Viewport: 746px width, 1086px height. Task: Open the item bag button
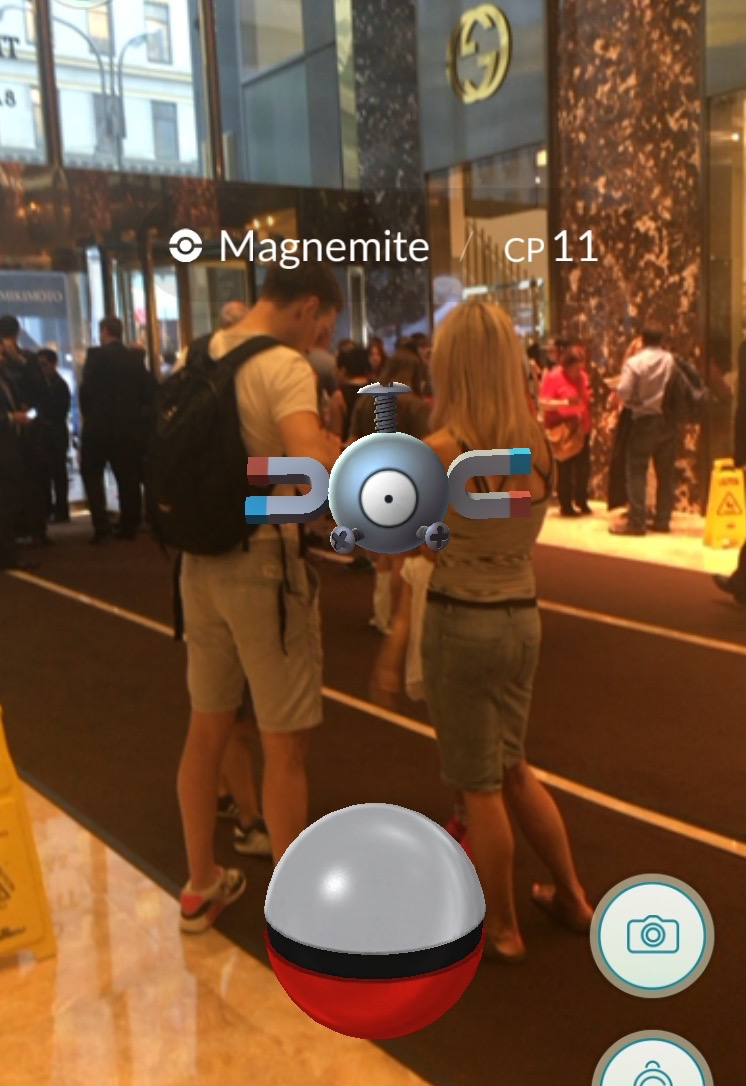652,1060
